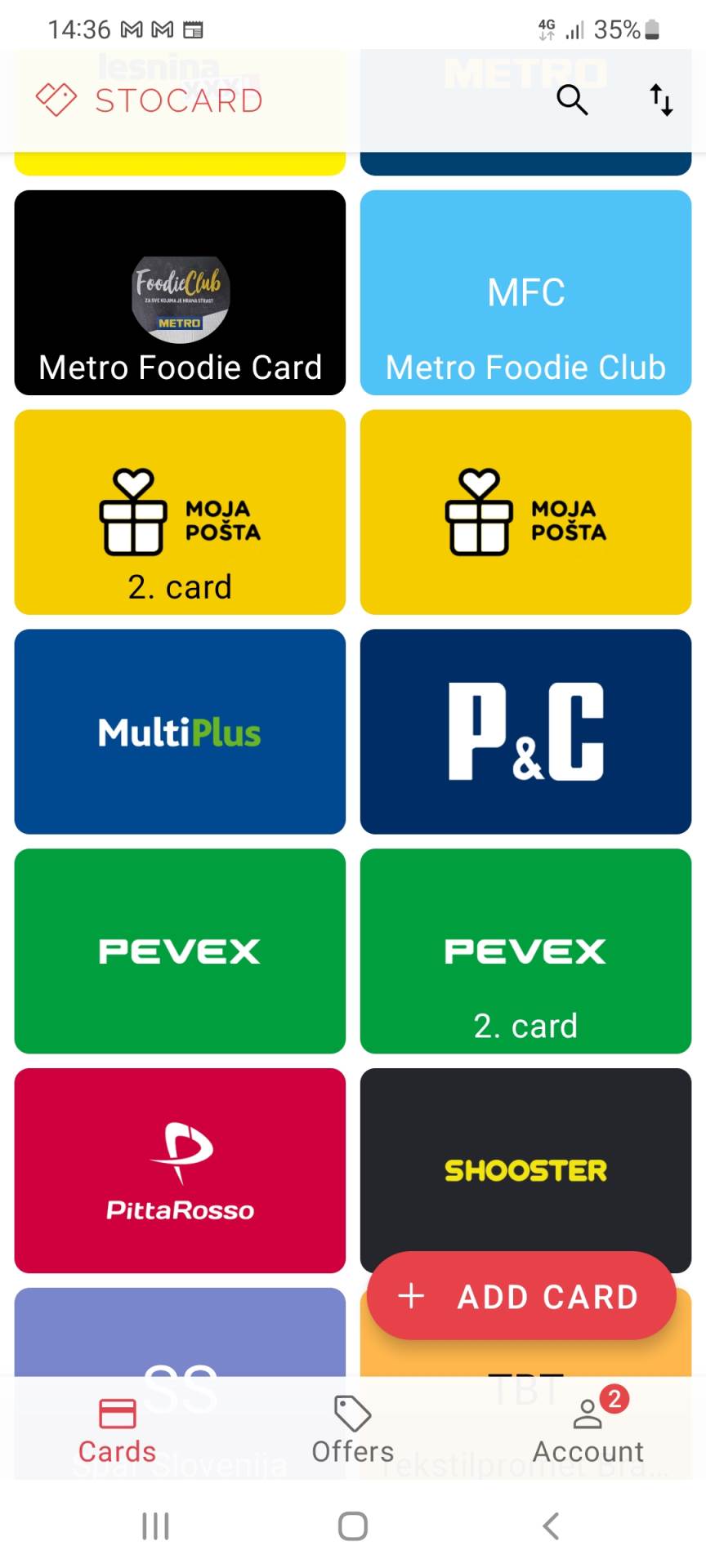
Task: Open the Metro Foodie Card
Action: pos(180,292)
